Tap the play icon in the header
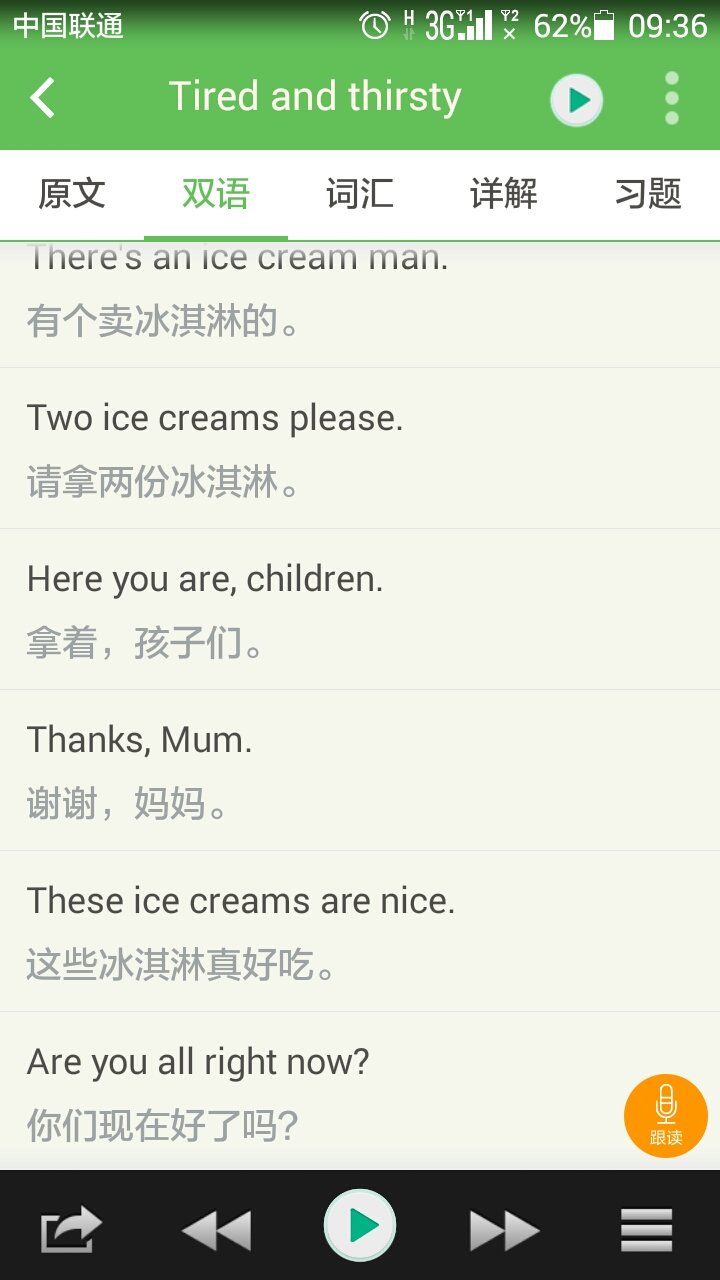 tap(576, 100)
